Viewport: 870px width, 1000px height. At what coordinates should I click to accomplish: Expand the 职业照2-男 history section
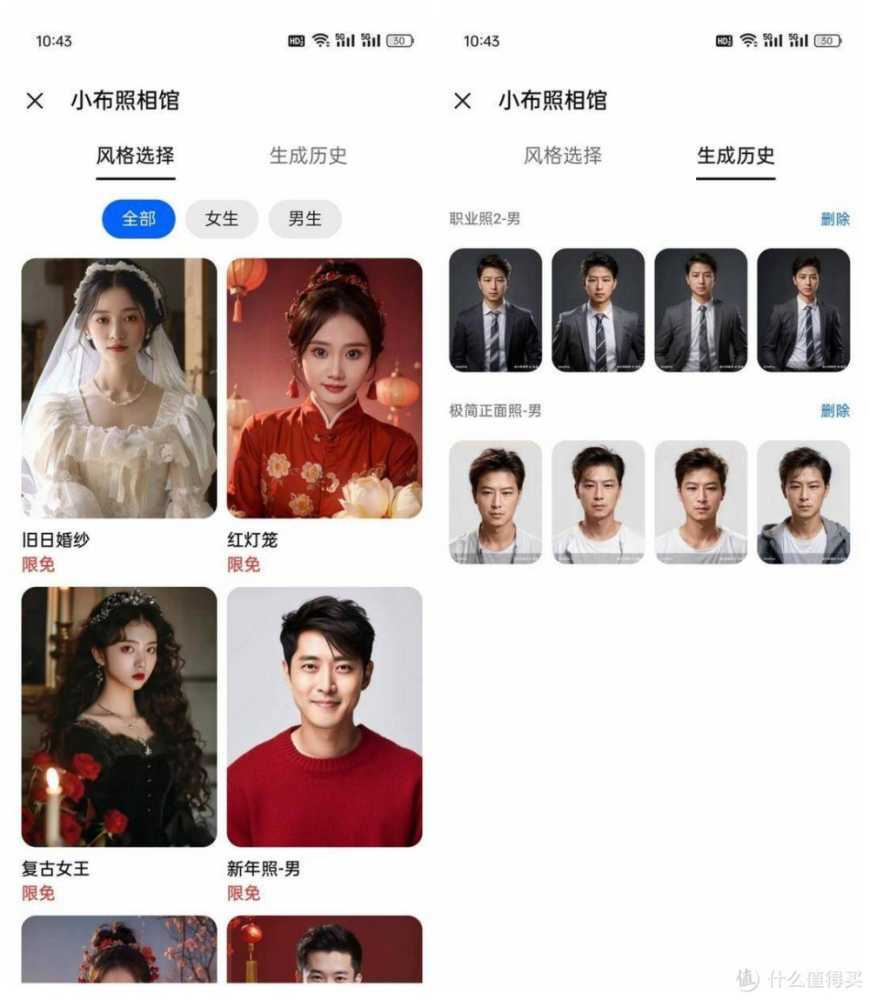(485, 219)
